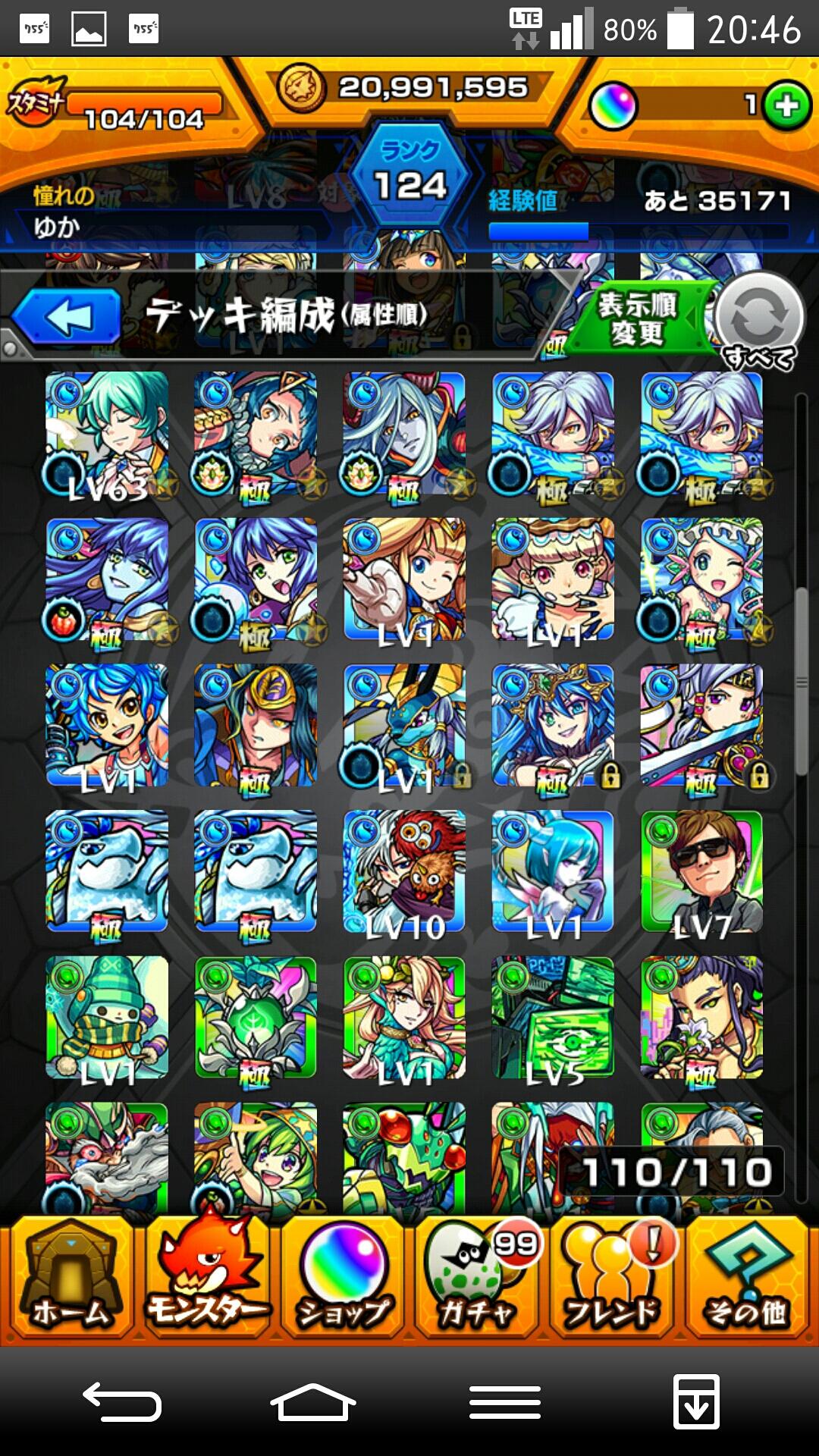Add orbs with the green plus button
819x1456 pixels.
[786, 106]
